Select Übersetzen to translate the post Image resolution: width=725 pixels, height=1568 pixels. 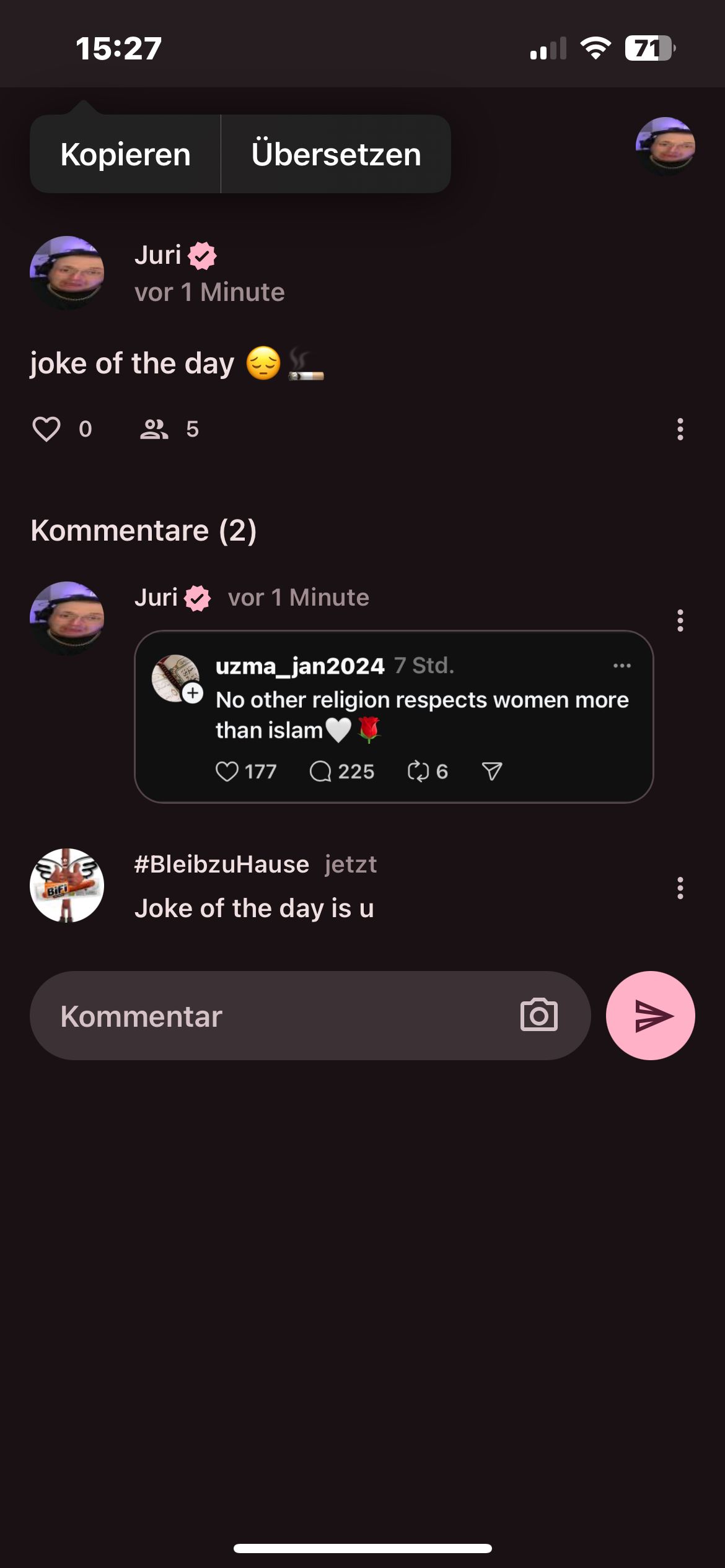336,154
